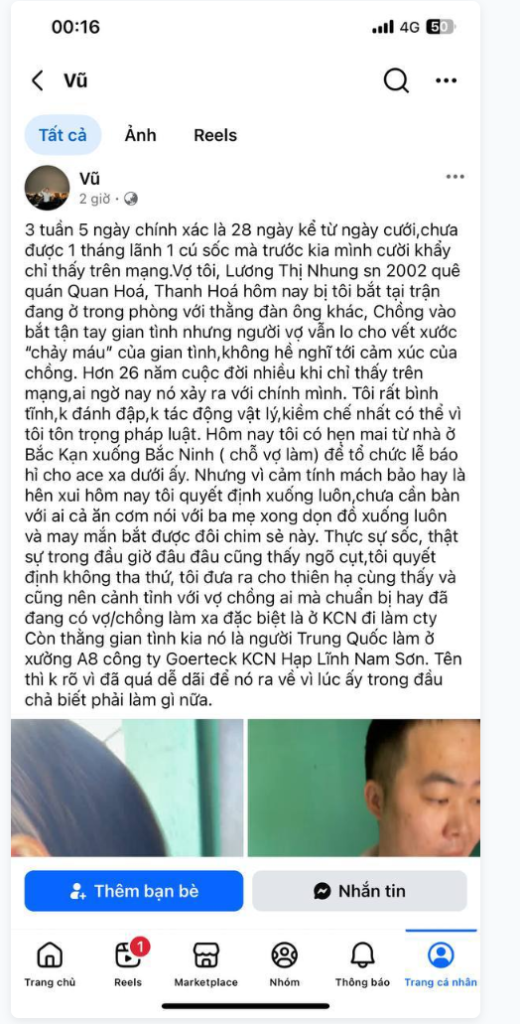
Task: Open Vũ's profile picture on the post
Action: [x=47, y=188]
